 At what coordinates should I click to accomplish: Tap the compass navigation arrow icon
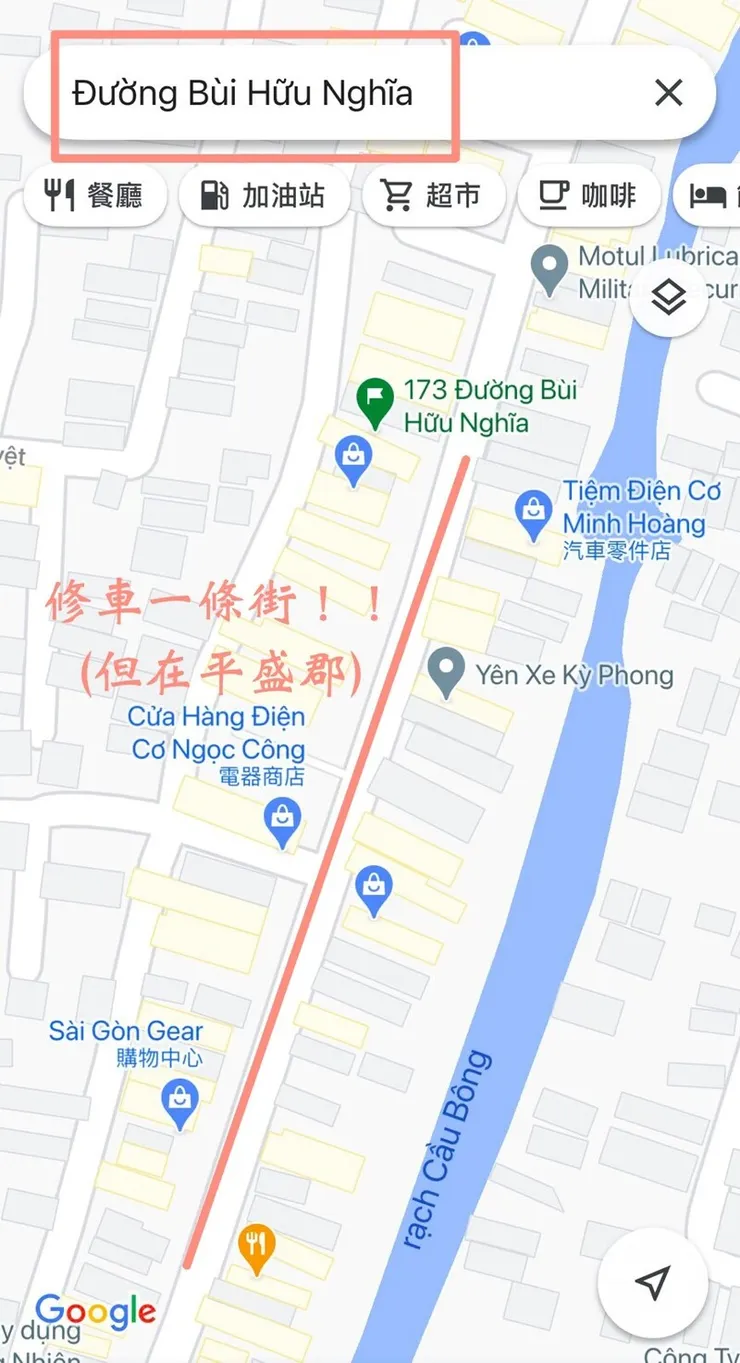(x=651, y=1283)
